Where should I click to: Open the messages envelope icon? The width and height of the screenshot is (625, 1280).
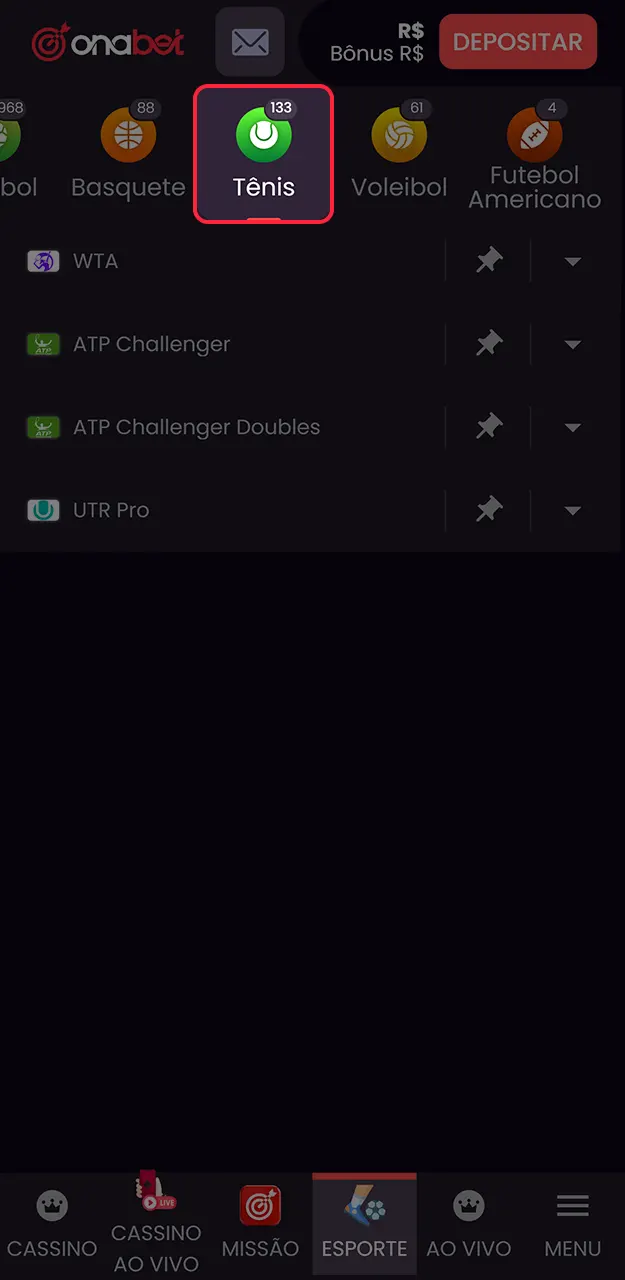250,42
